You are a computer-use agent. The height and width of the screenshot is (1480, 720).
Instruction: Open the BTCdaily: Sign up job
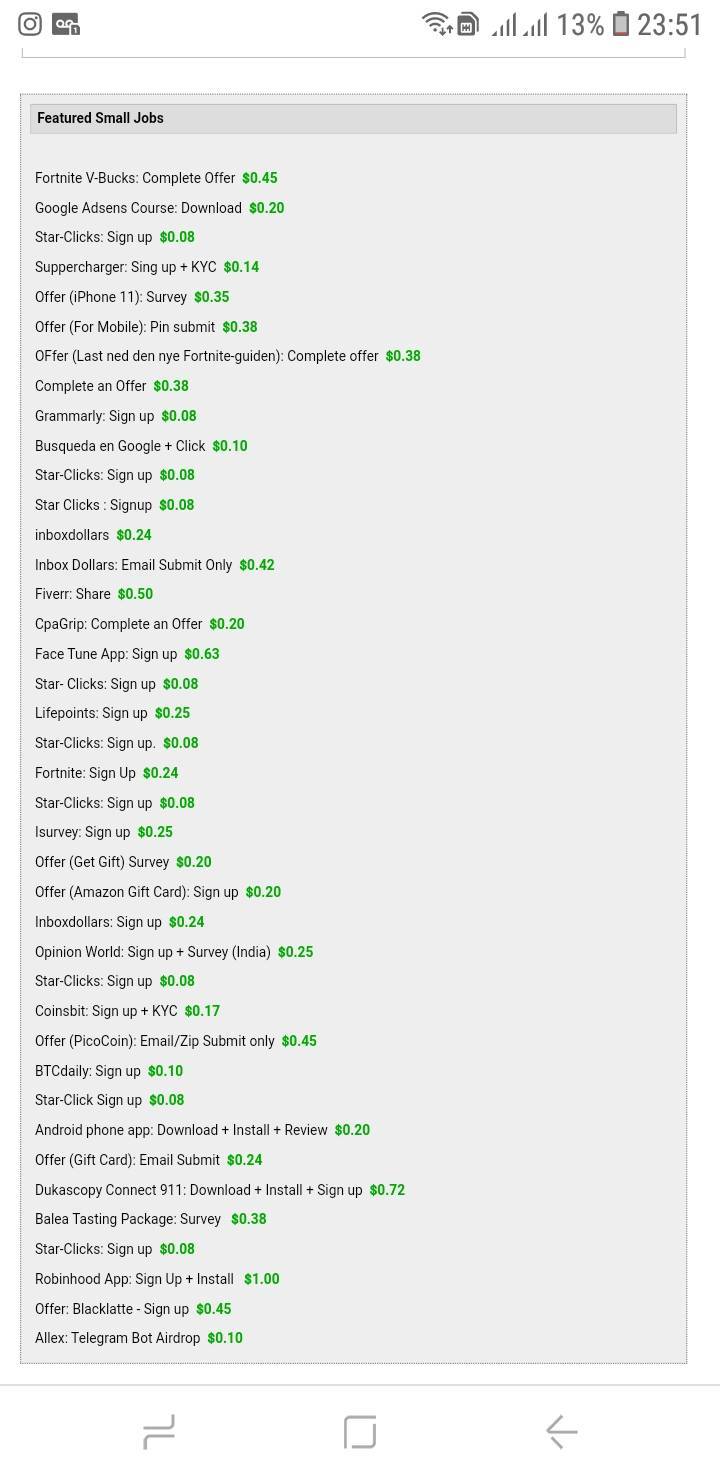click(x=88, y=1071)
